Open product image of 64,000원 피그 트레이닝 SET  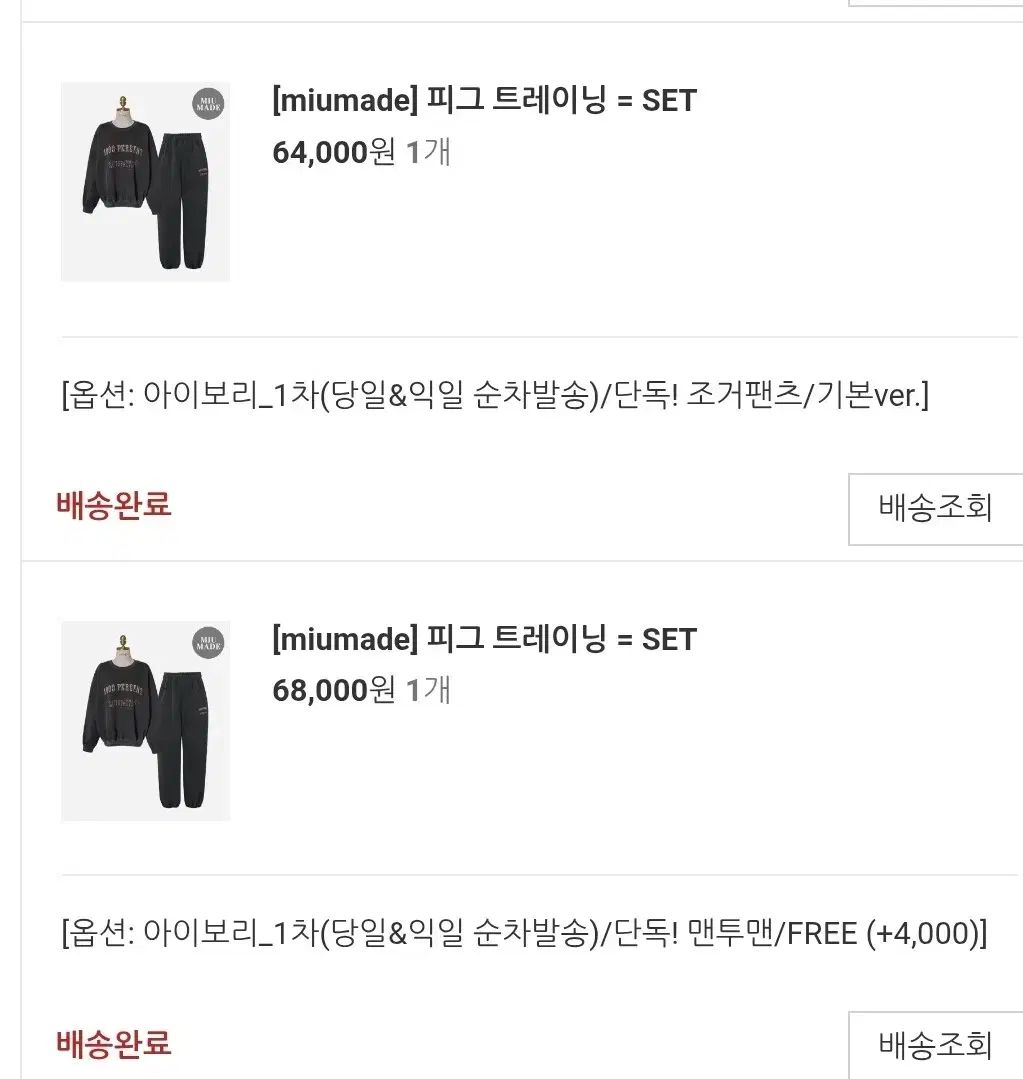click(145, 182)
